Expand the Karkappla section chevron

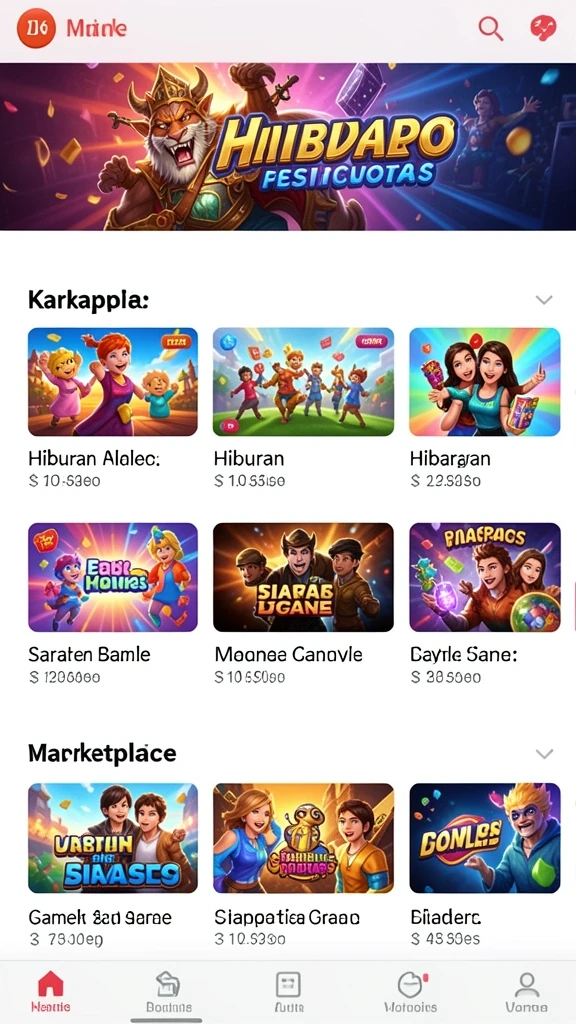pyautogui.click(x=544, y=300)
